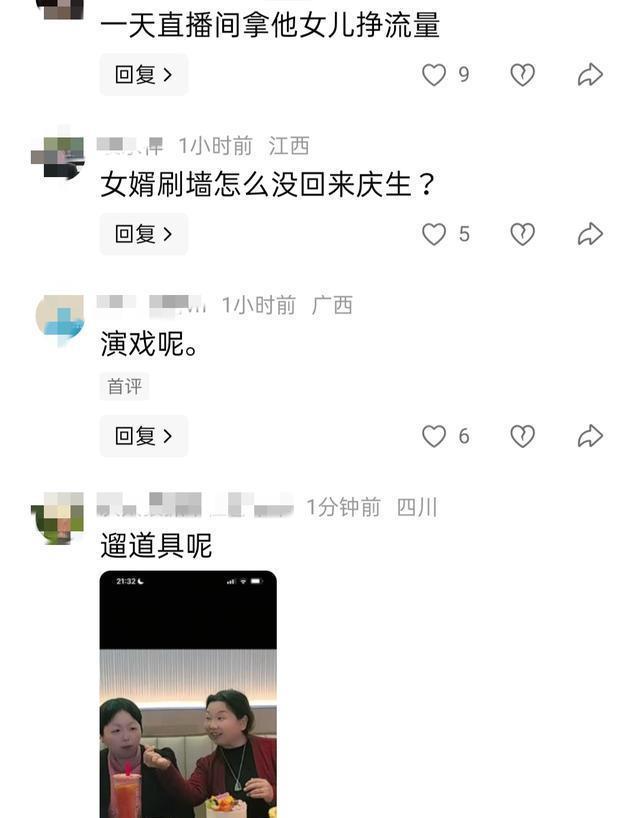Share the 女婿刷墙 comment

590,234
